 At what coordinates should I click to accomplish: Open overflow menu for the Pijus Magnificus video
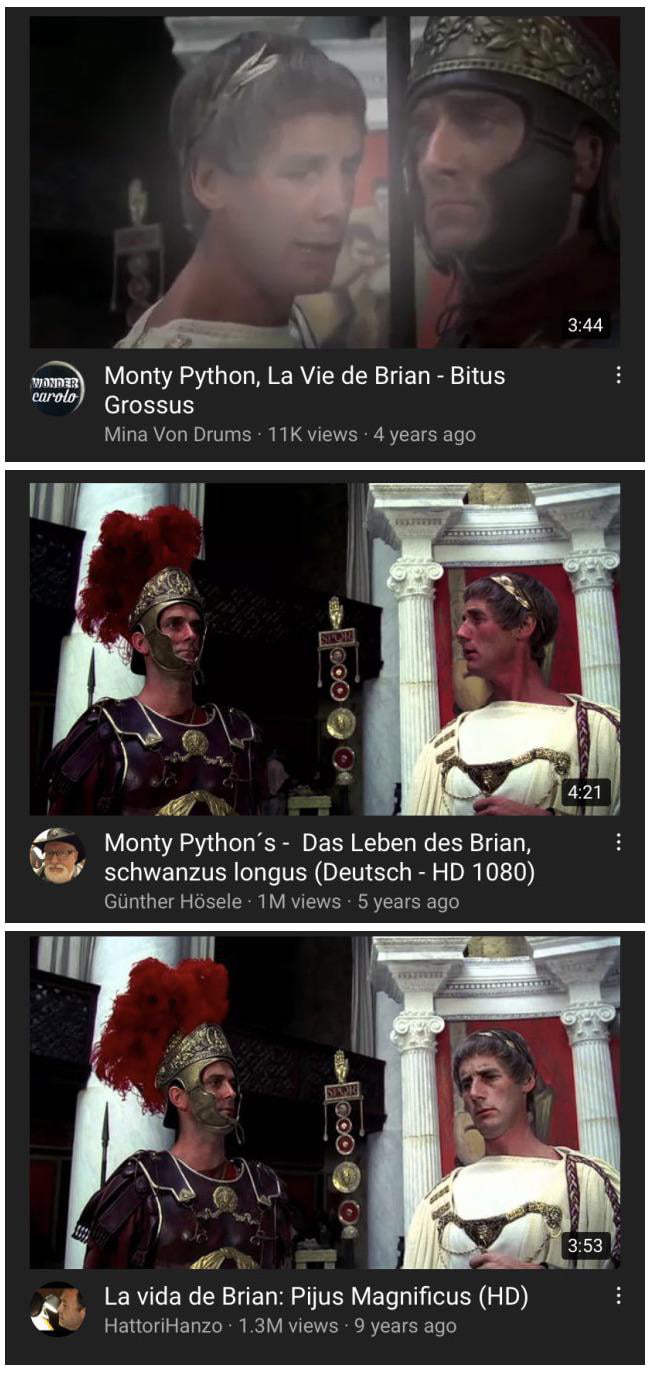[x=618, y=1295]
